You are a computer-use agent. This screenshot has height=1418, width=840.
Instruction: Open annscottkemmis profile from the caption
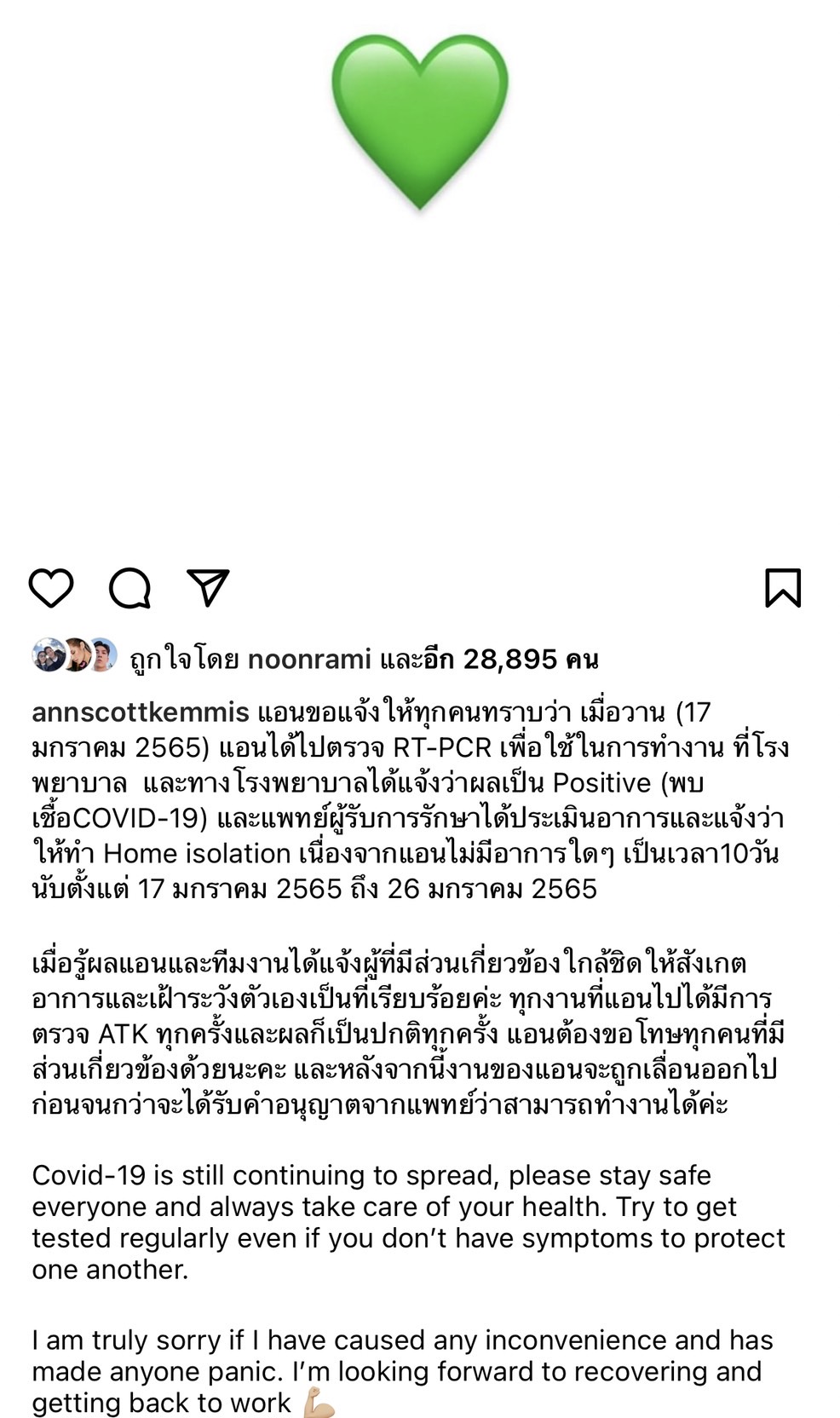[141, 712]
